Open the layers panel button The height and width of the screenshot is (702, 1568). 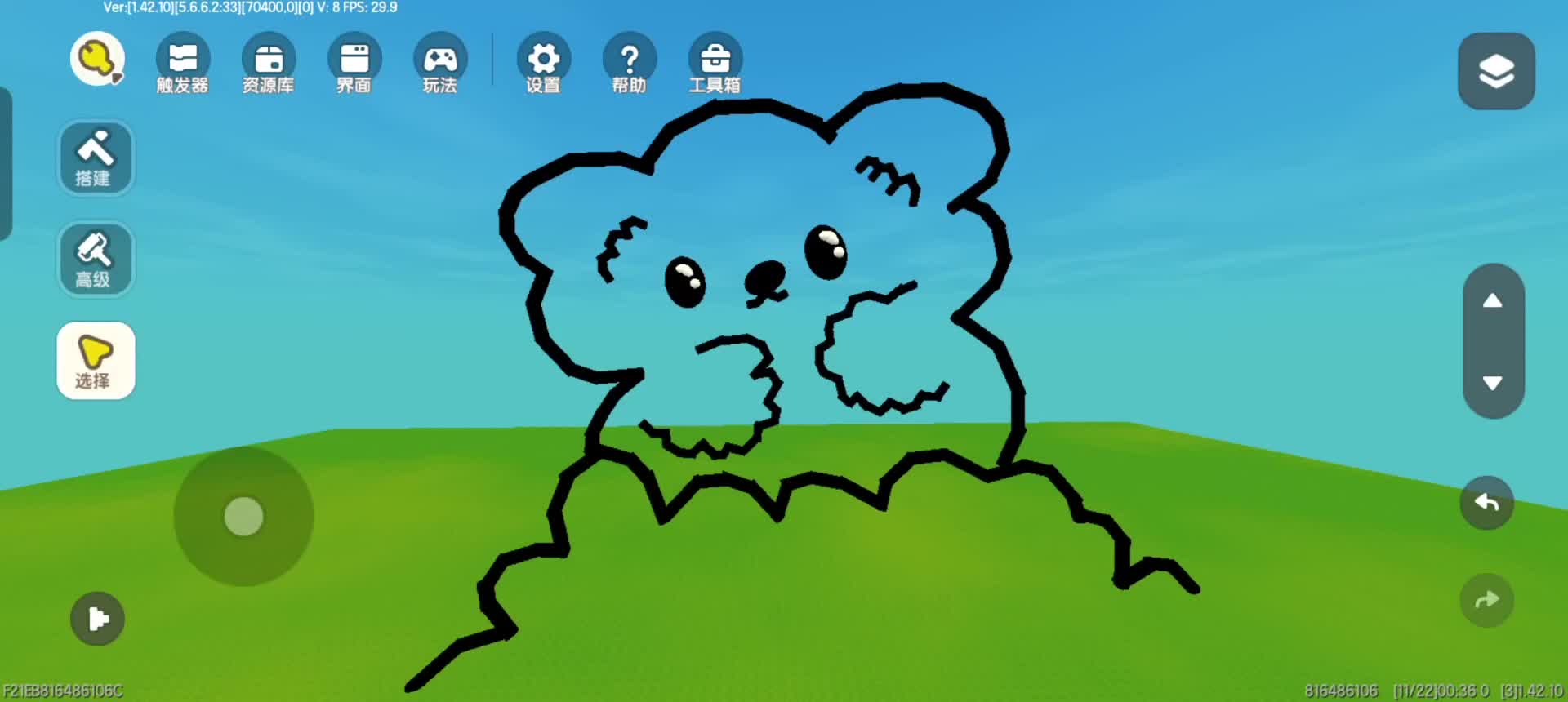point(1496,71)
